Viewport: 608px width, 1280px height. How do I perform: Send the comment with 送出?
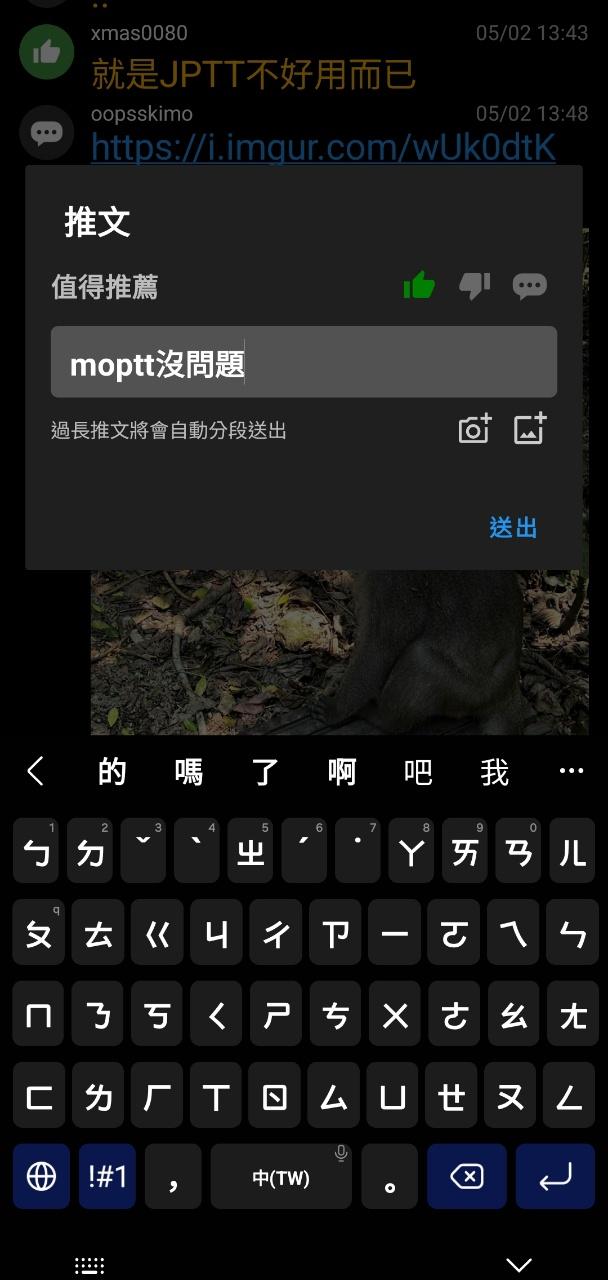pyautogui.click(x=513, y=527)
